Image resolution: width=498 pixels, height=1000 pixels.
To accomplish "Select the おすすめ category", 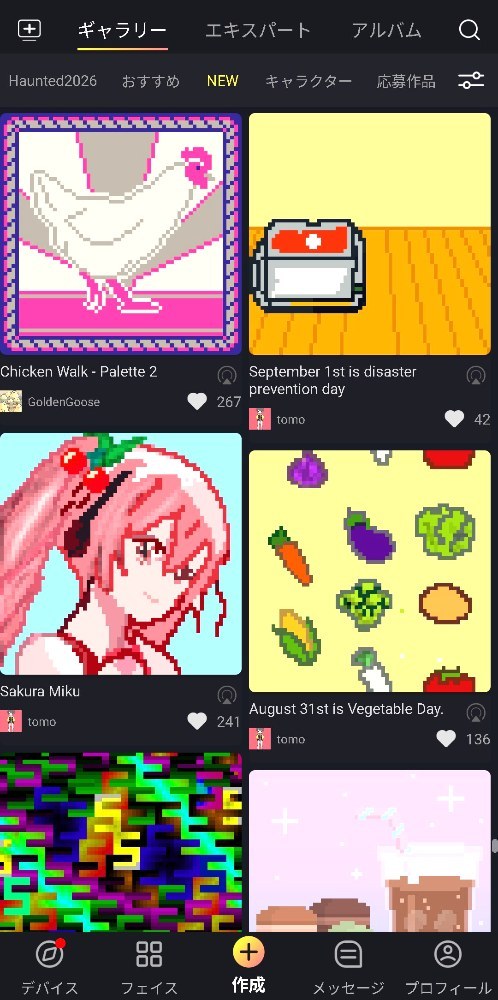I will [151, 81].
